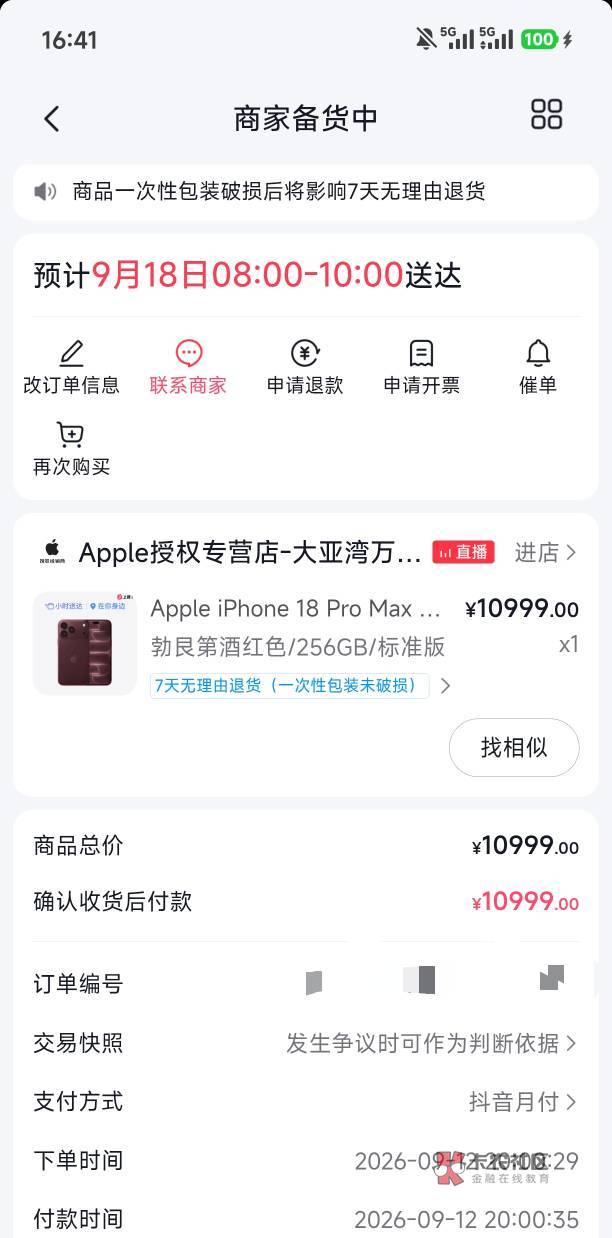This screenshot has height=1238, width=612.
Task: Open the 支付方式 抖音月付 payment row
Action: [306, 1102]
